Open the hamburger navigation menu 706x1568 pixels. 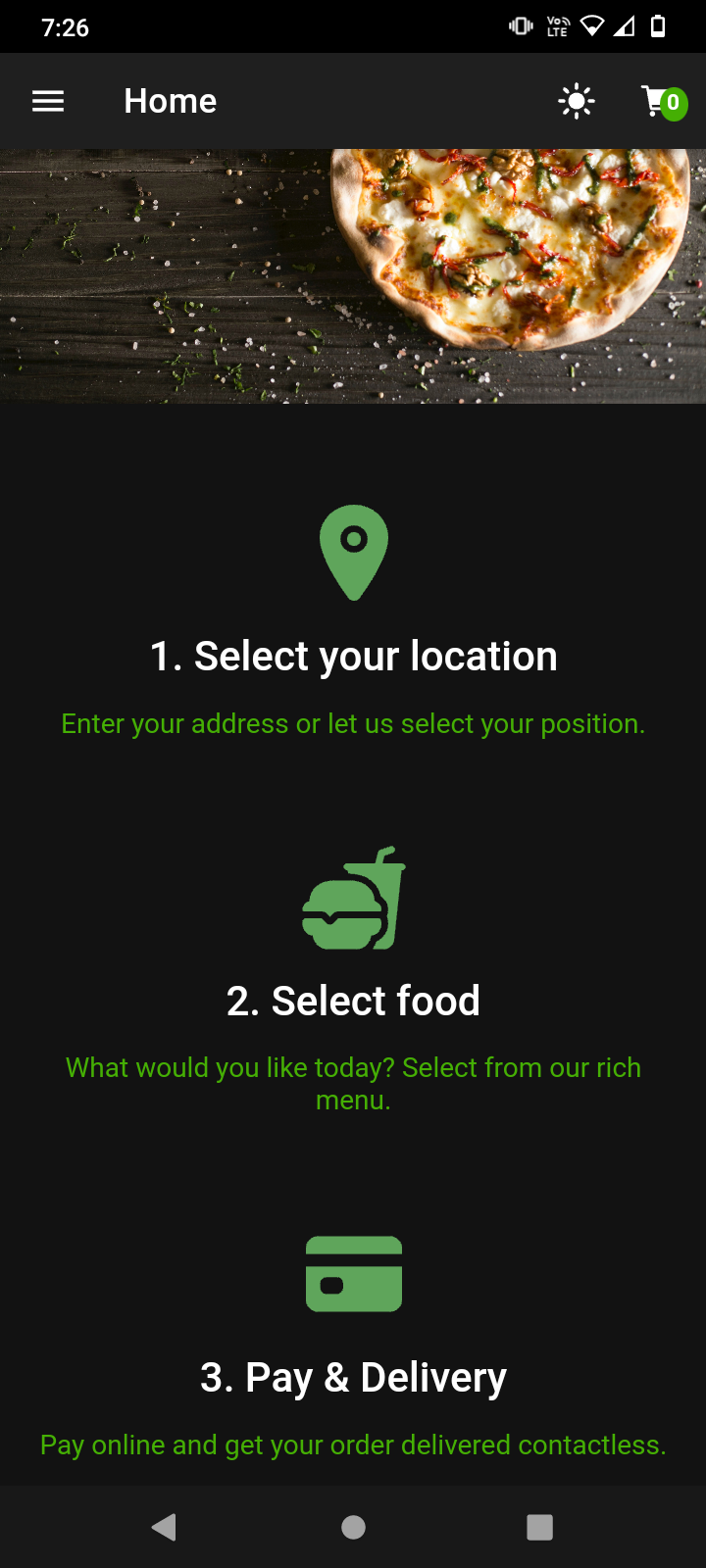tap(48, 101)
